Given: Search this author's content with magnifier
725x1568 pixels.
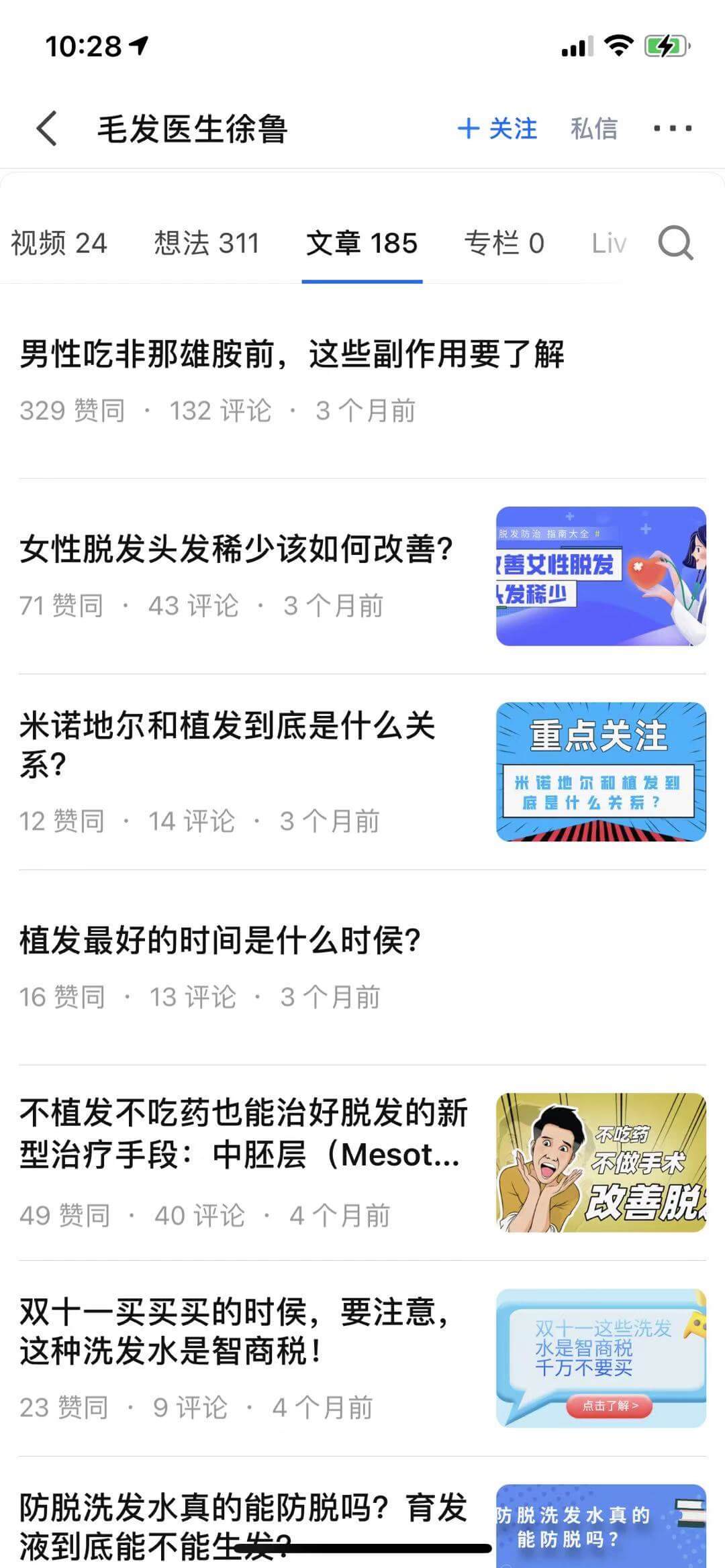Looking at the screenshot, I should [675, 243].
